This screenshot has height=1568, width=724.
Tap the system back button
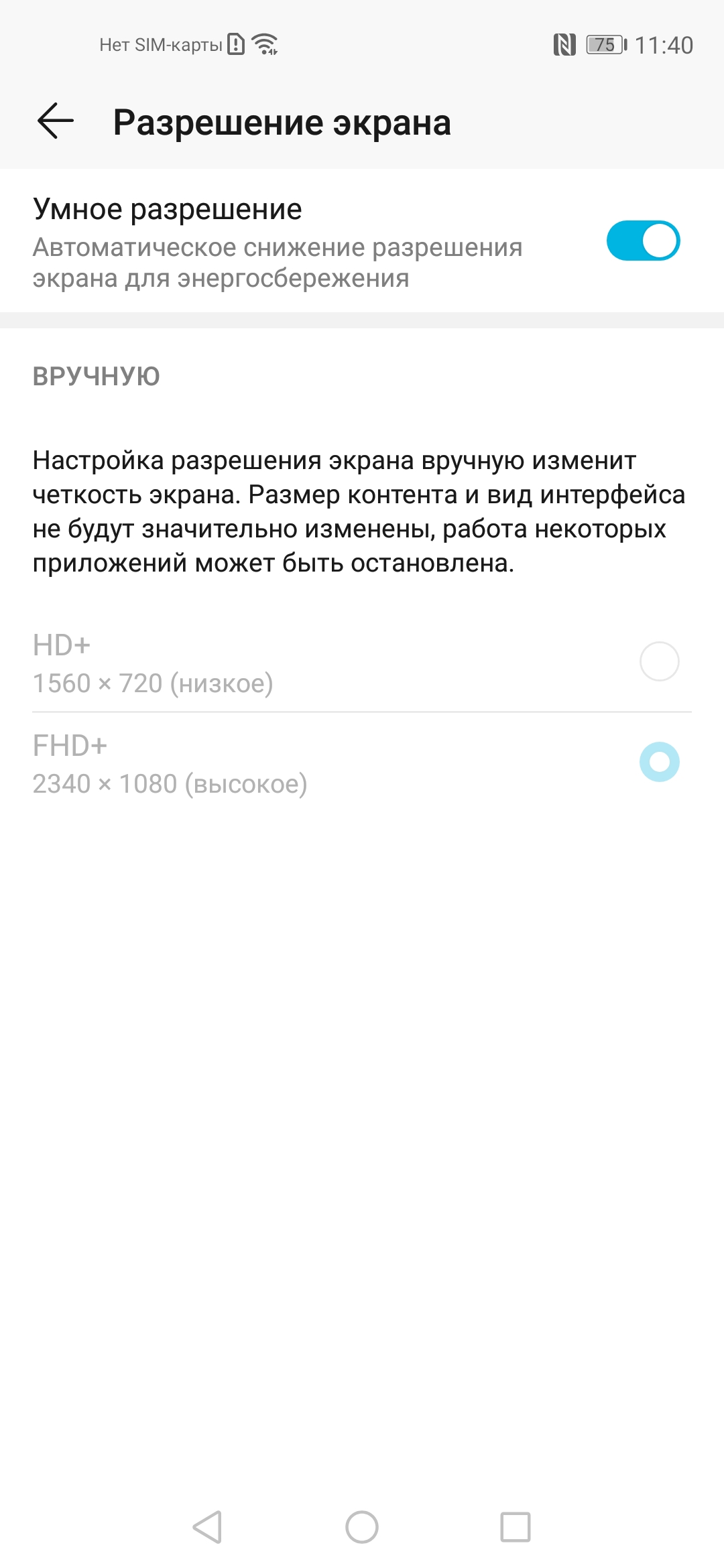tap(207, 1527)
